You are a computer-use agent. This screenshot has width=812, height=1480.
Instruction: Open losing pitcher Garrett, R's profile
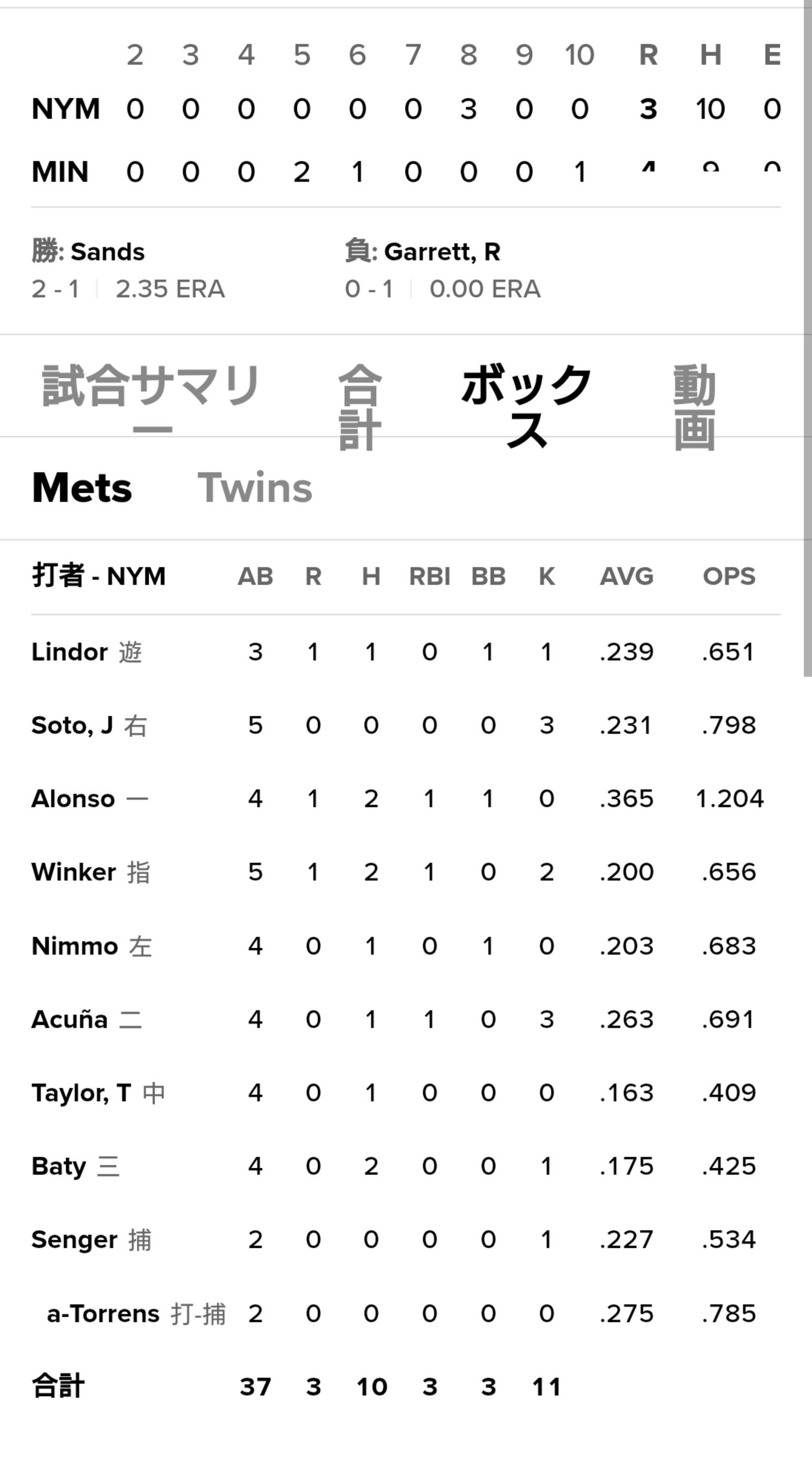(x=442, y=251)
